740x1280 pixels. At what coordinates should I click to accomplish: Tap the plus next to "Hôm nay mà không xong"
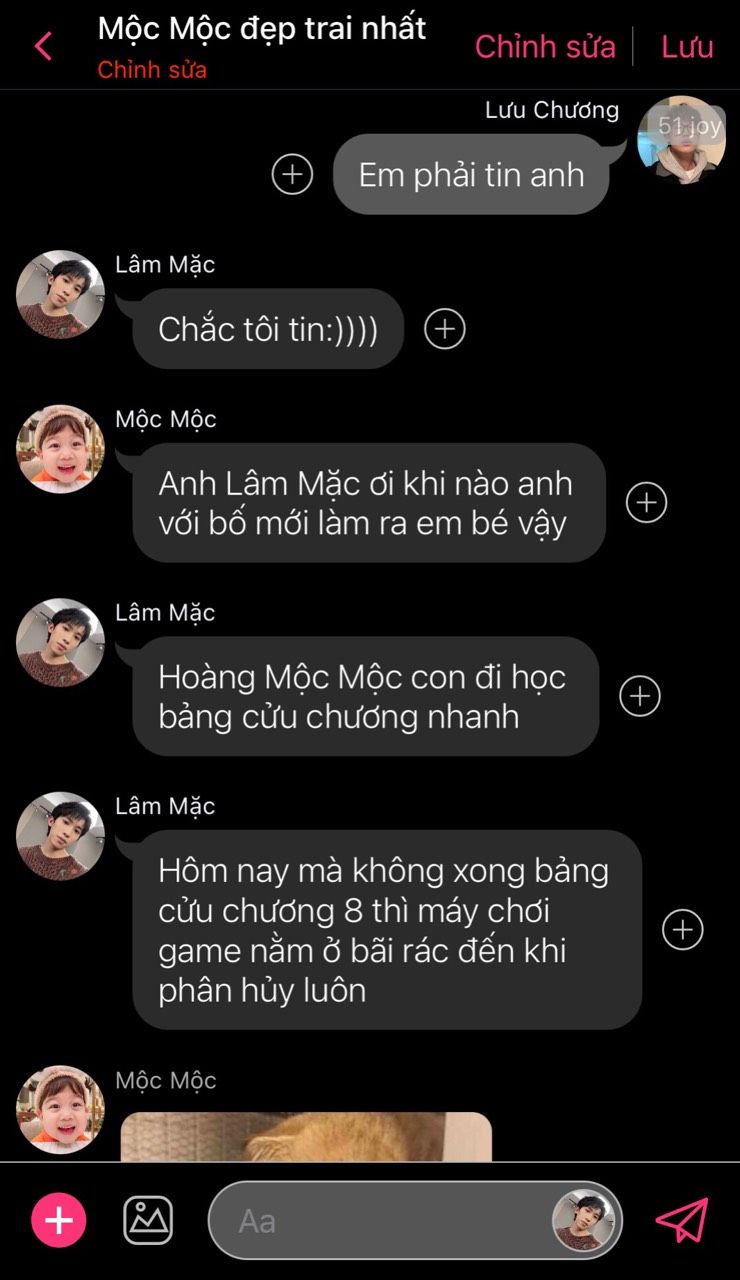pyautogui.click(x=683, y=930)
